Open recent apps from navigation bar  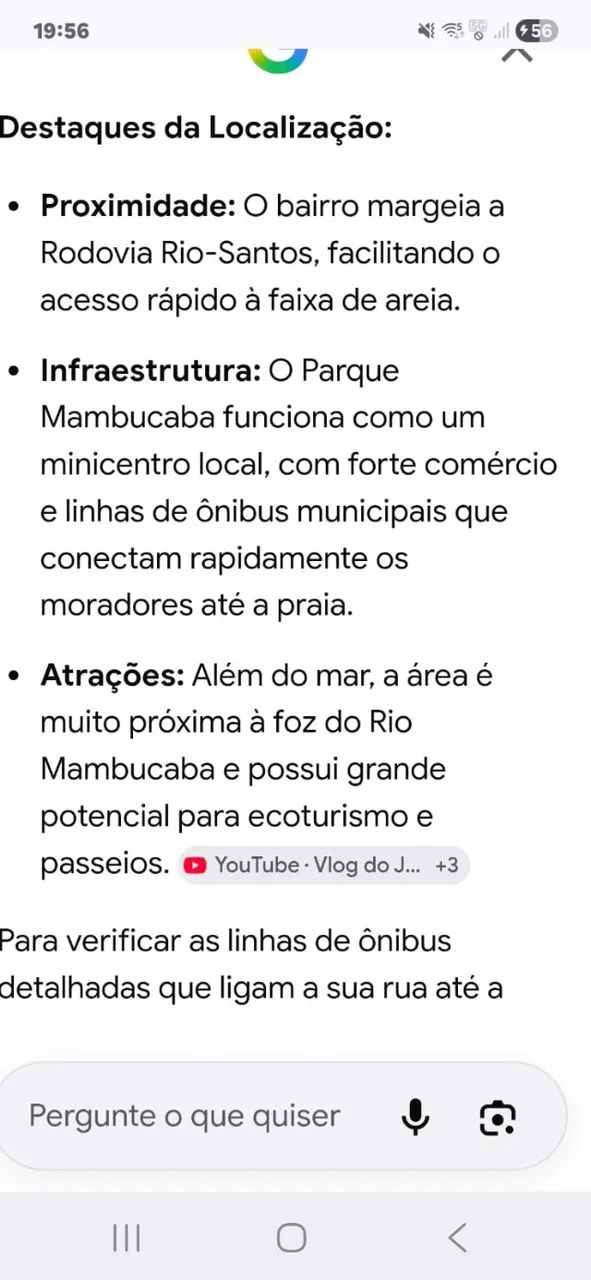tap(126, 1238)
